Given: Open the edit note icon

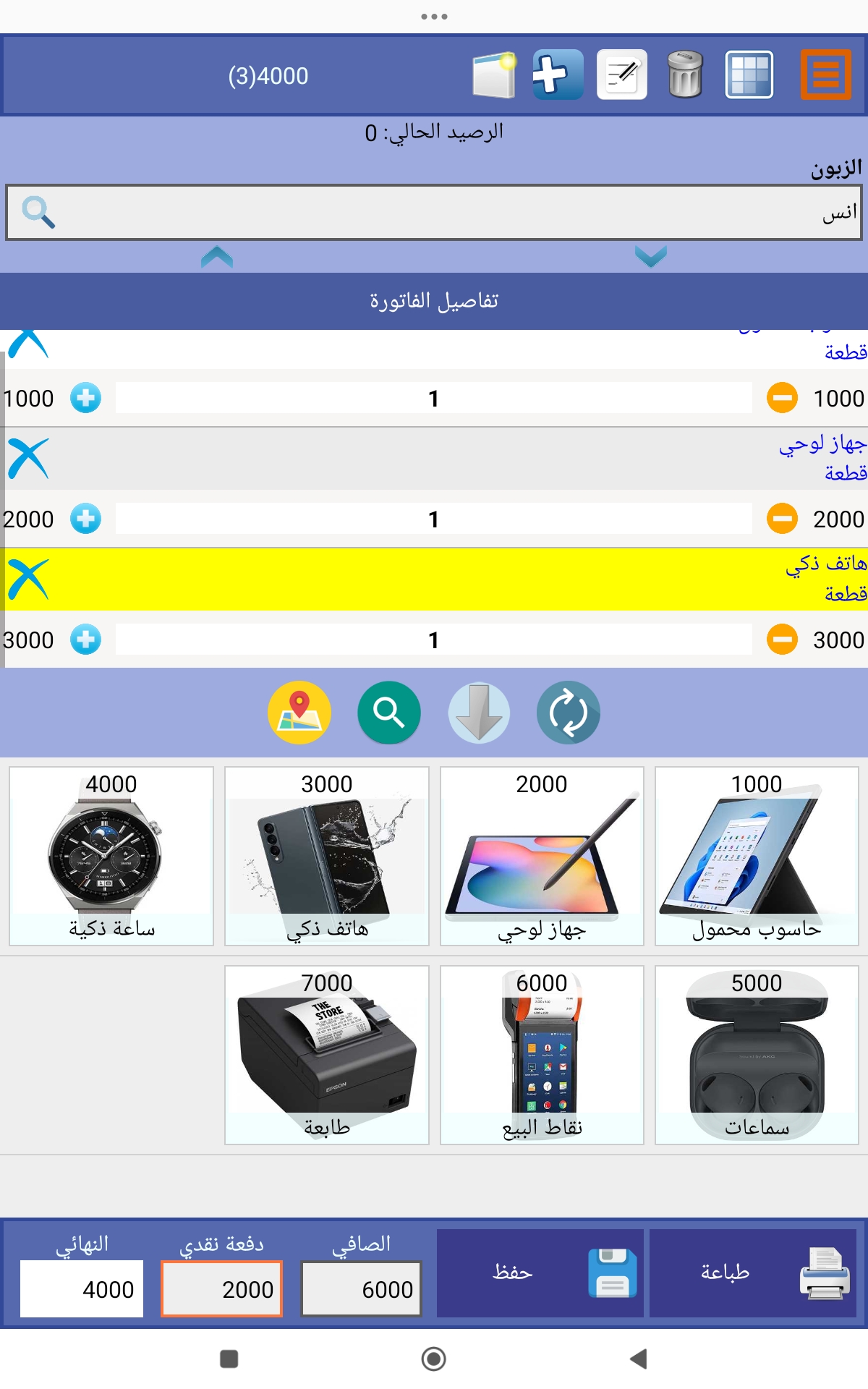Looking at the screenshot, I should (x=621, y=75).
